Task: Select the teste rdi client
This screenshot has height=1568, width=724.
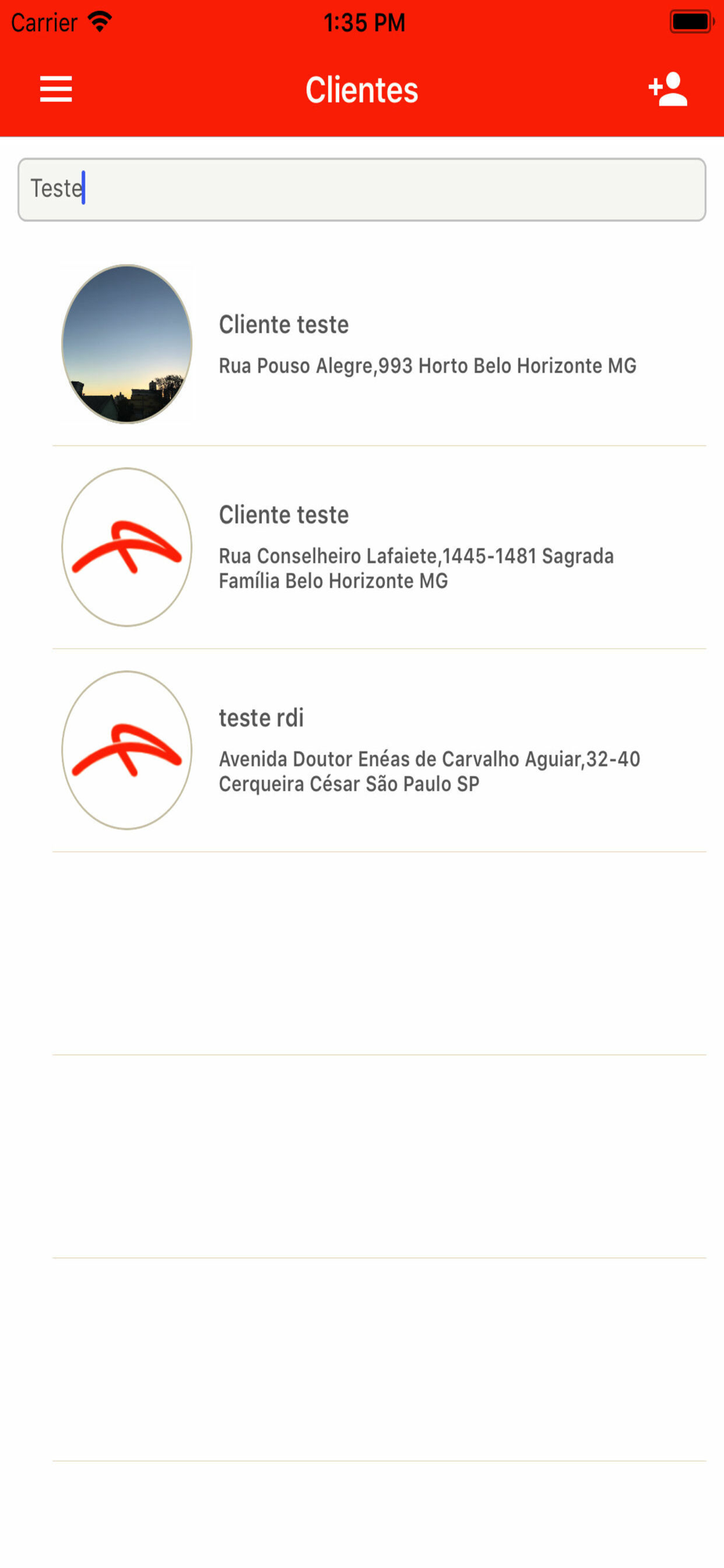Action: point(379,750)
